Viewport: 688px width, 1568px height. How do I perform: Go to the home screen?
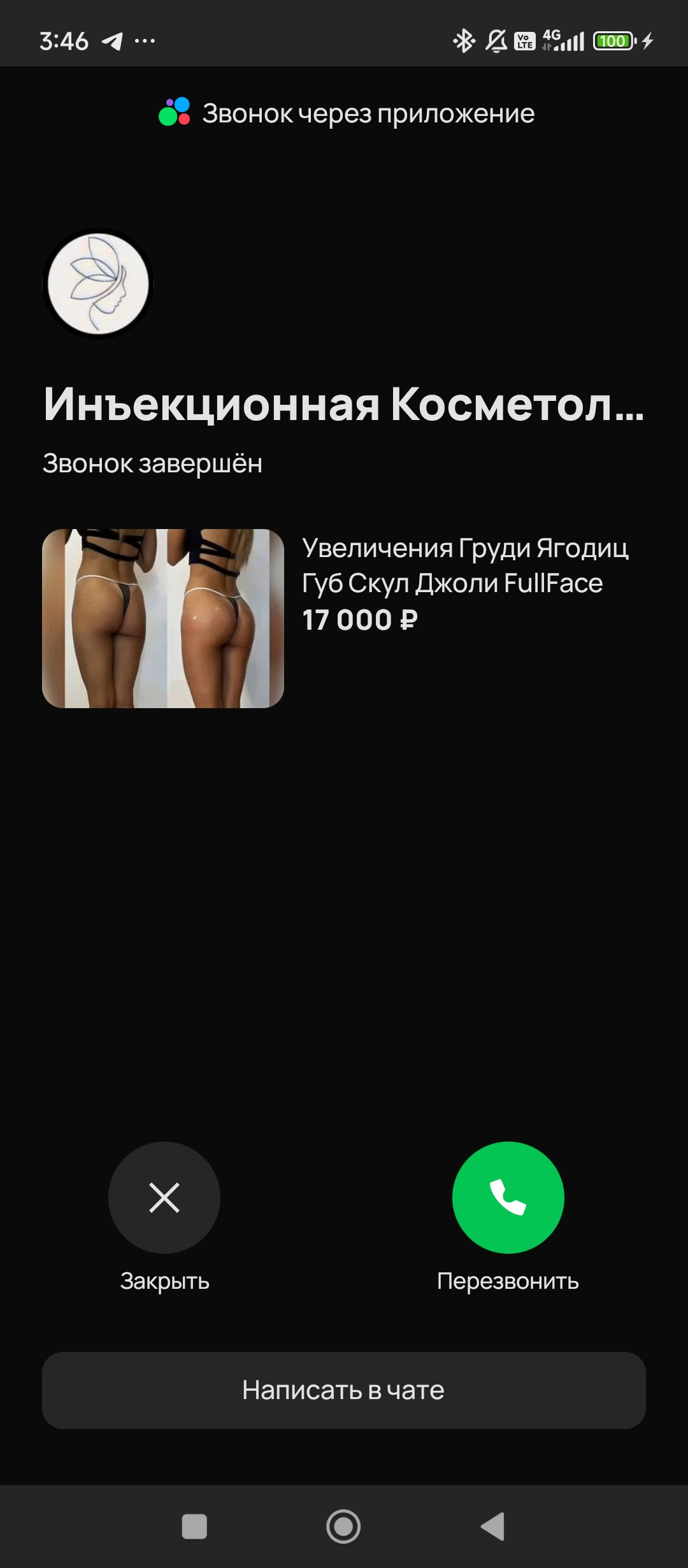coord(343,1527)
